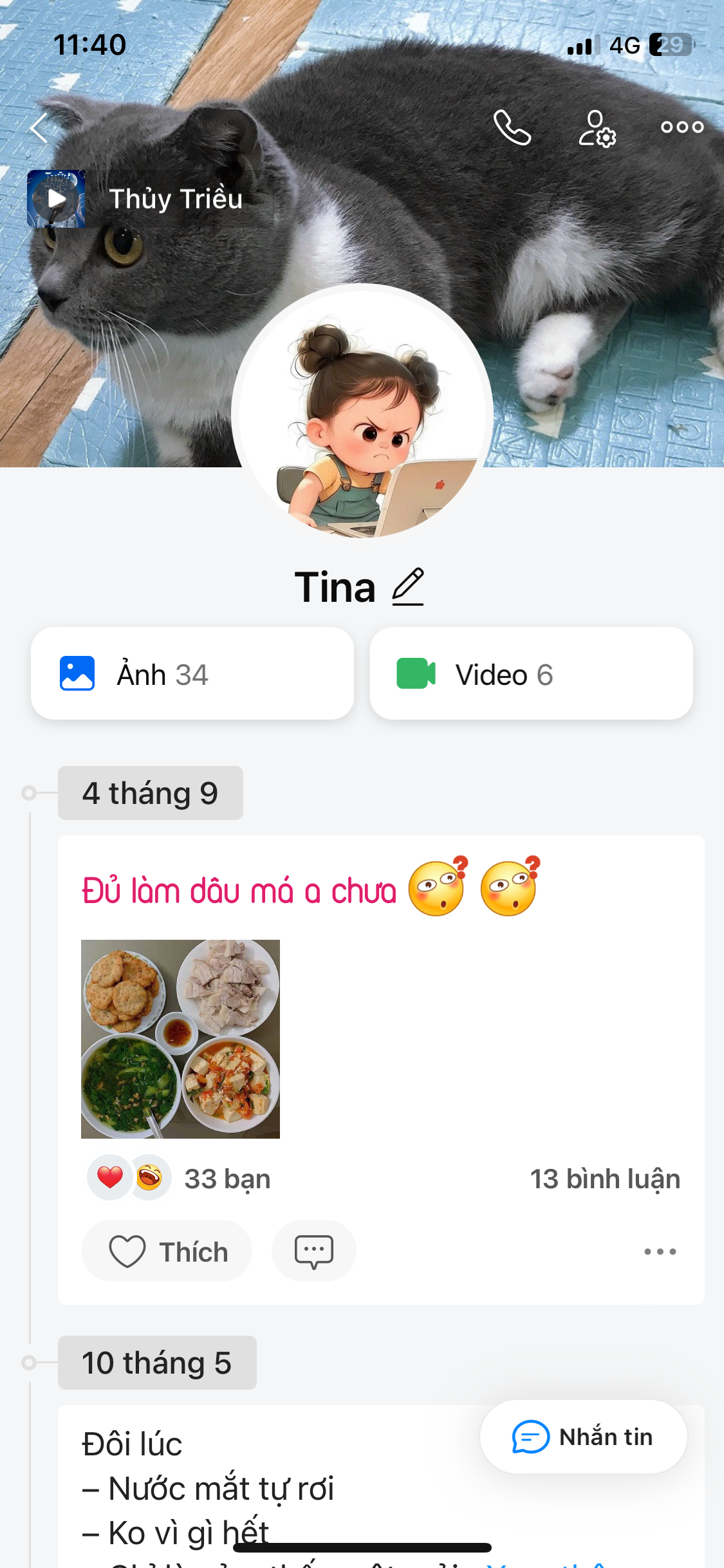Open the food photo in the post
This screenshot has width=724, height=1568.
181,1039
